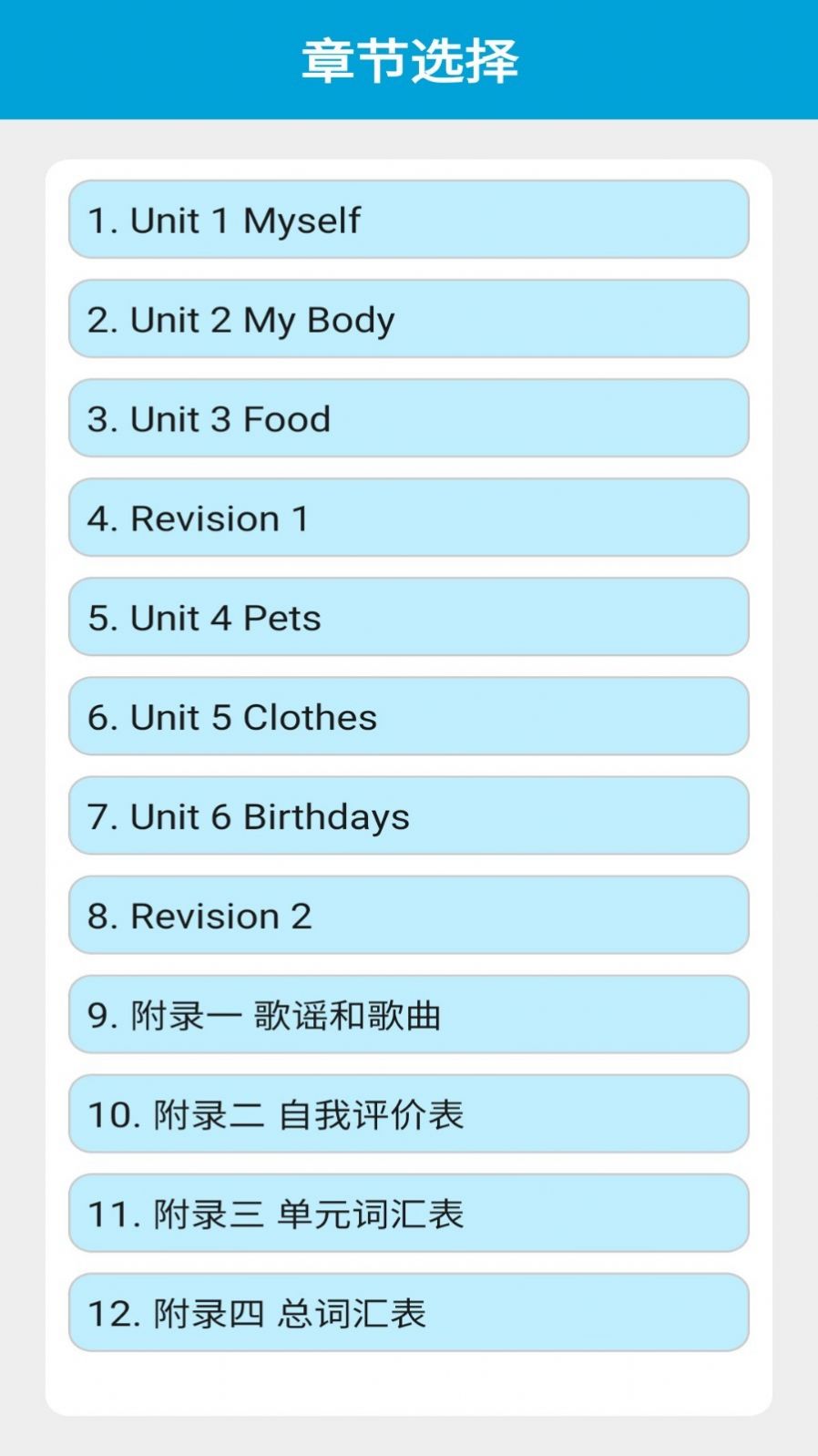Open Unit 3 Food chapter
This screenshot has height=1456, width=818.
(408, 418)
